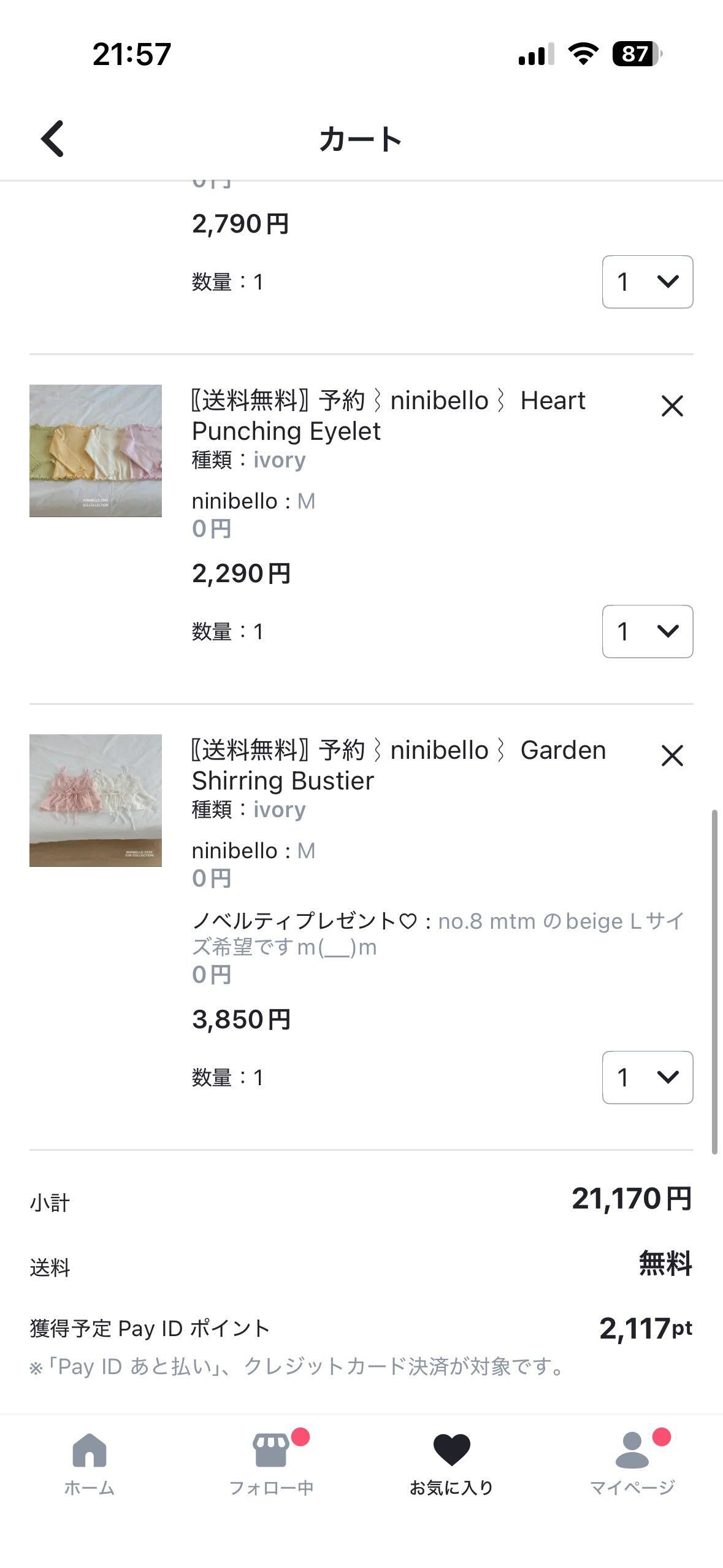Switch to the フォロー中 tab

271,1464
